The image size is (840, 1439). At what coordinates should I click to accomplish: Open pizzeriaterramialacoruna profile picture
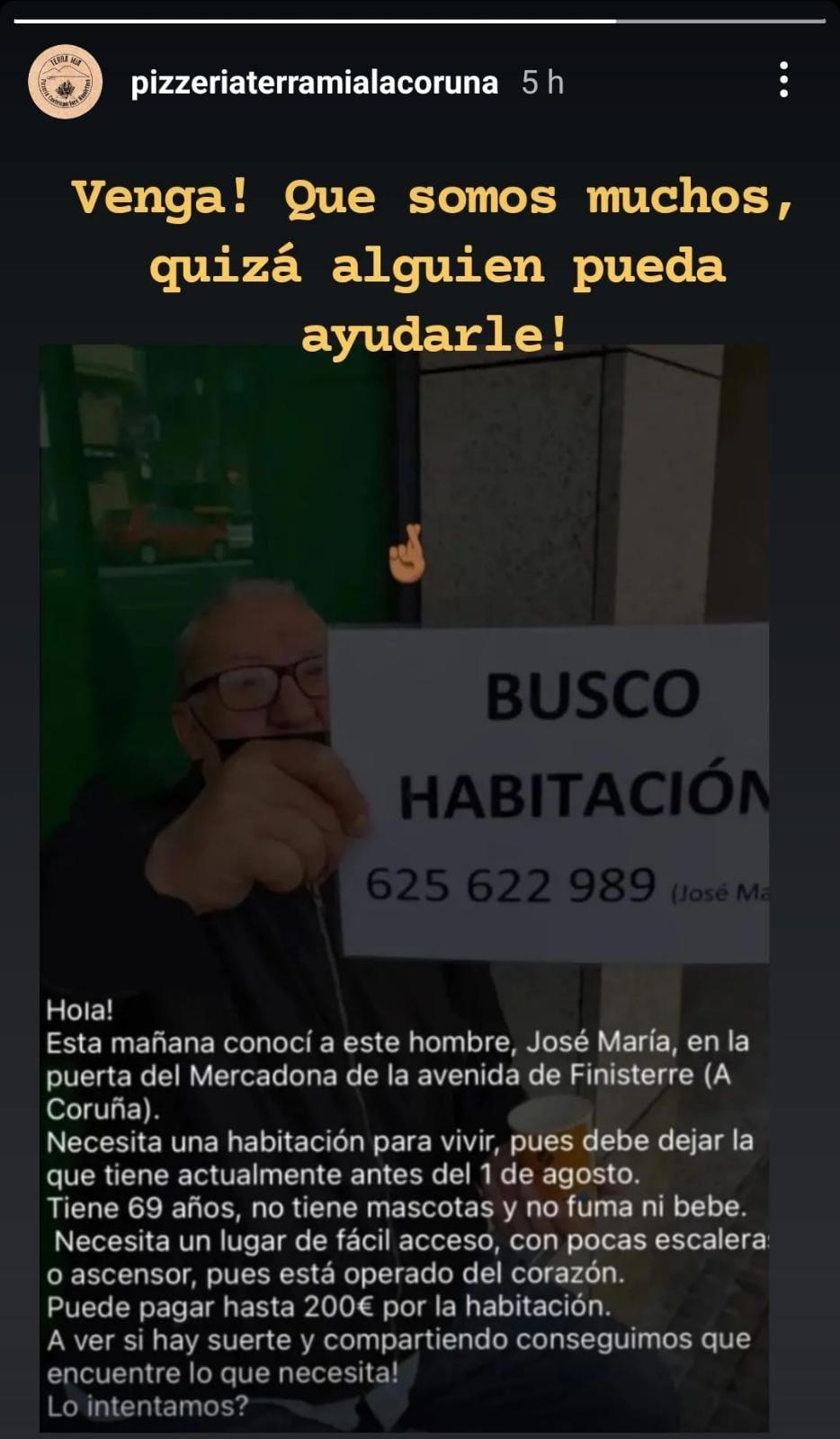(x=65, y=82)
